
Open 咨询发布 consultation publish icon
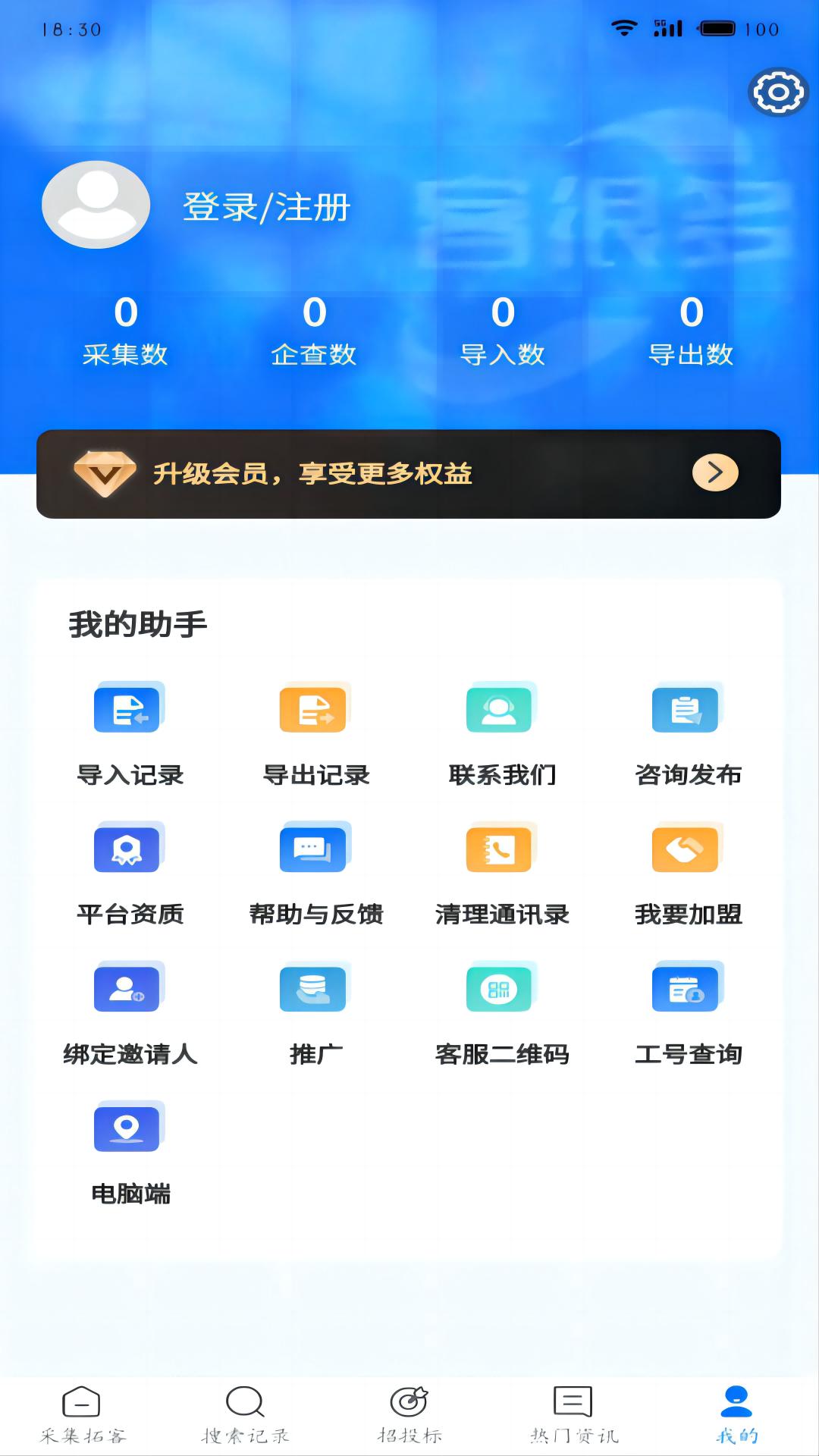pyautogui.click(x=686, y=708)
